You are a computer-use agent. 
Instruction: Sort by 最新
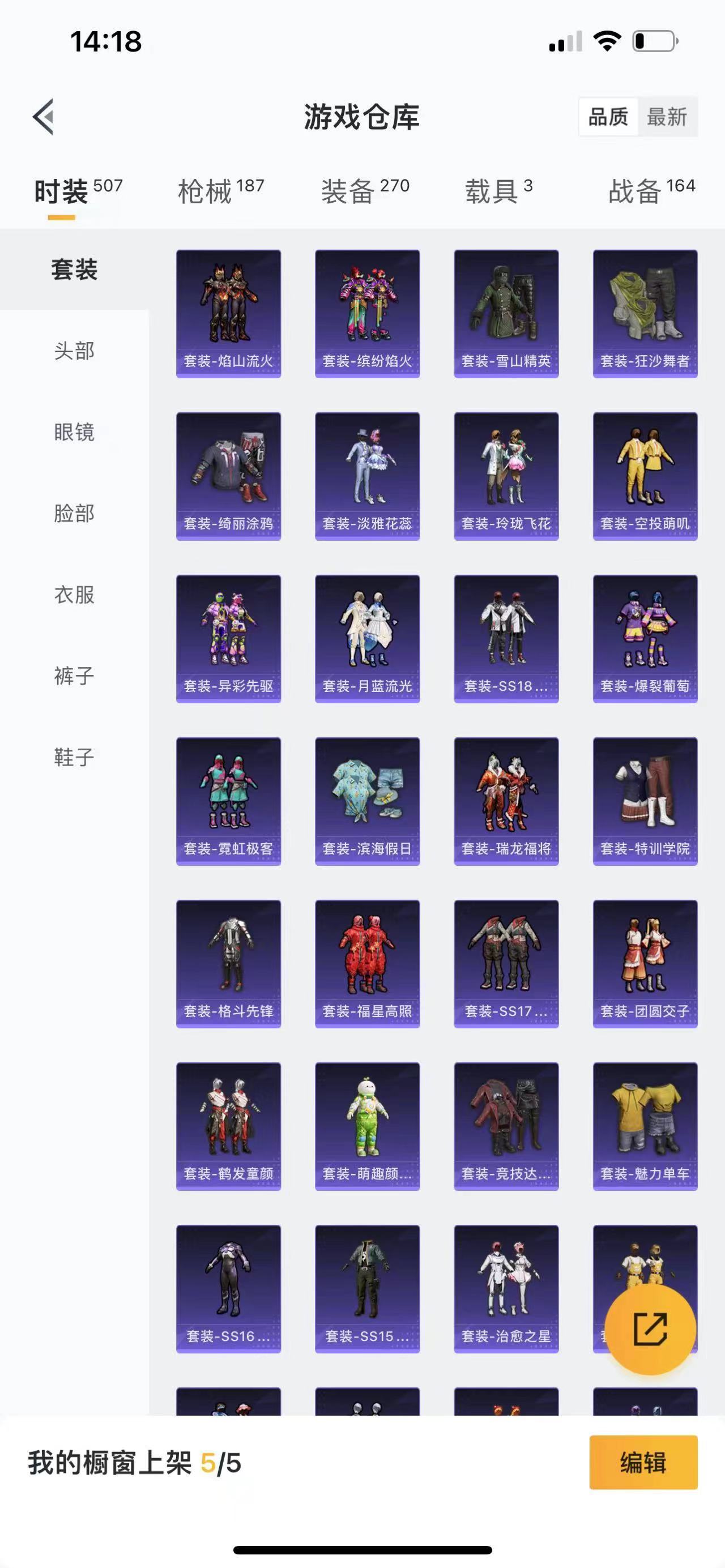click(x=667, y=116)
